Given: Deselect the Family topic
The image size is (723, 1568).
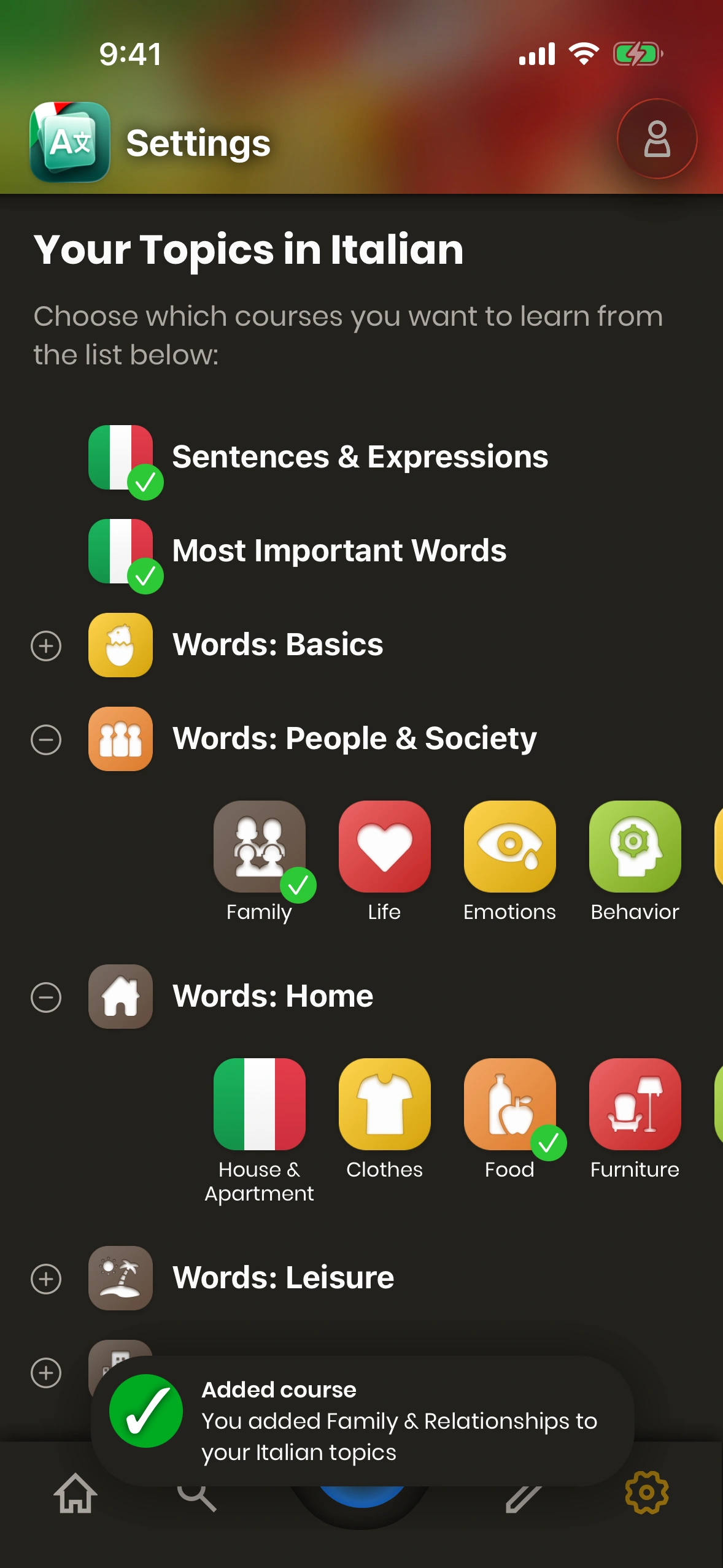Looking at the screenshot, I should pos(260,847).
